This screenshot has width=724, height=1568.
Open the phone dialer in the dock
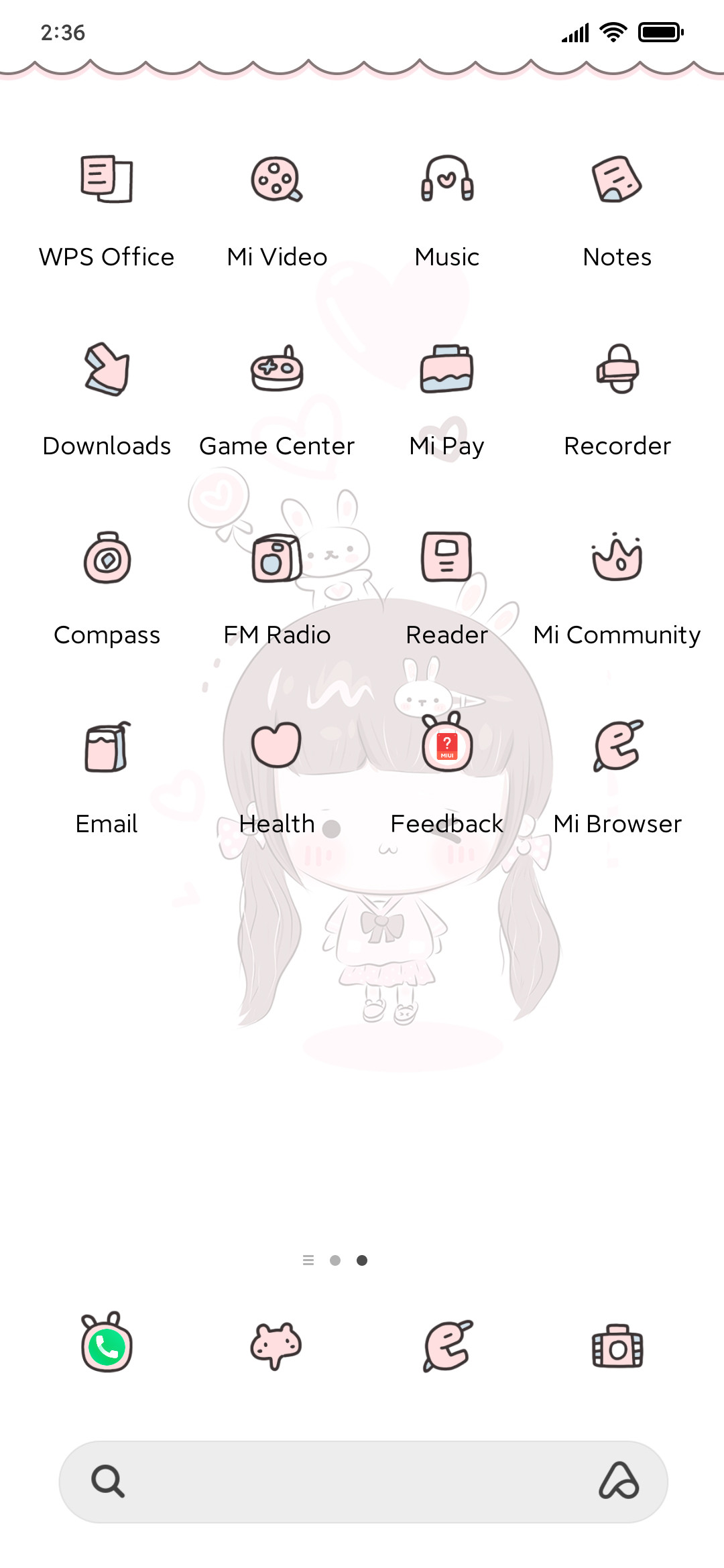tap(107, 1344)
